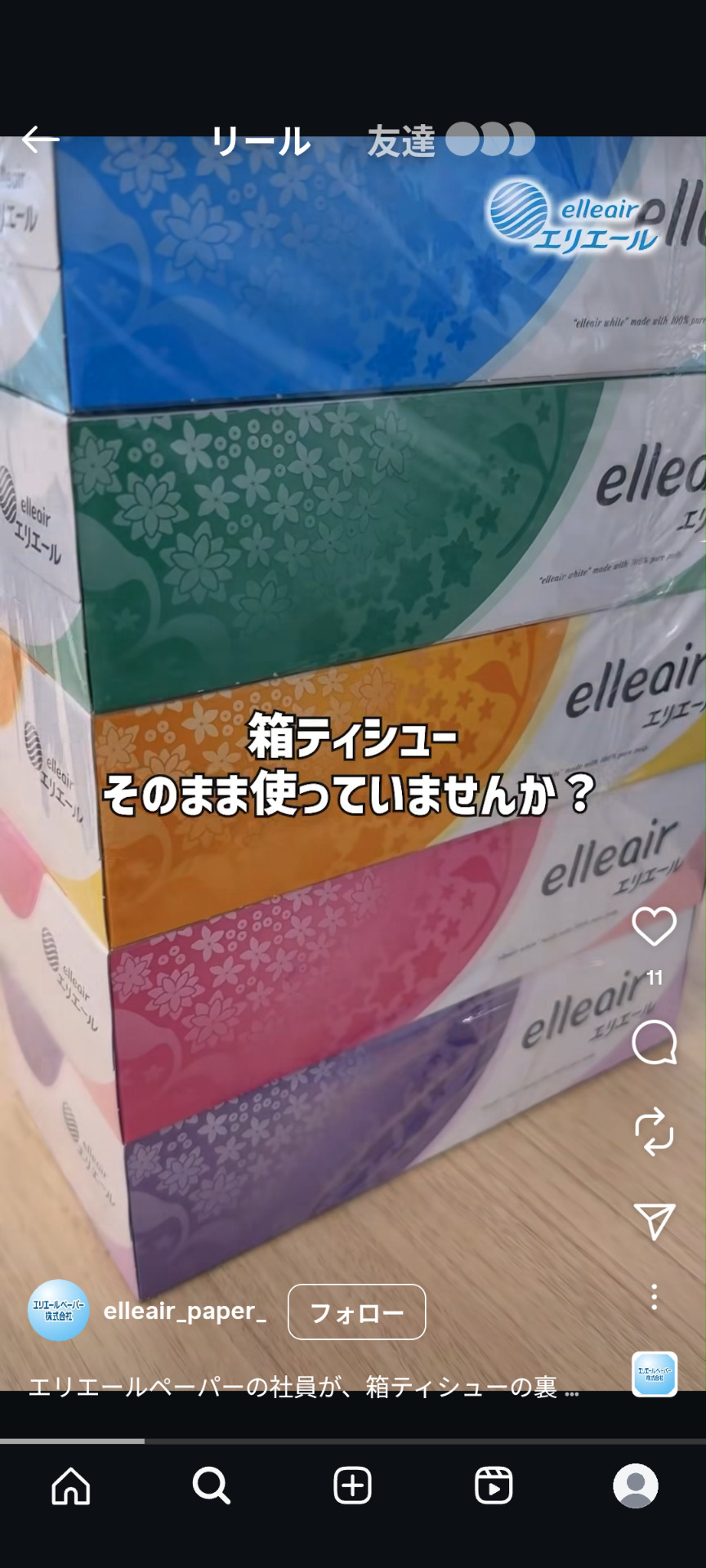The height and width of the screenshot is (1568, 706).
Task: Go back with the top-left arrow
Action: pos(39,140)
